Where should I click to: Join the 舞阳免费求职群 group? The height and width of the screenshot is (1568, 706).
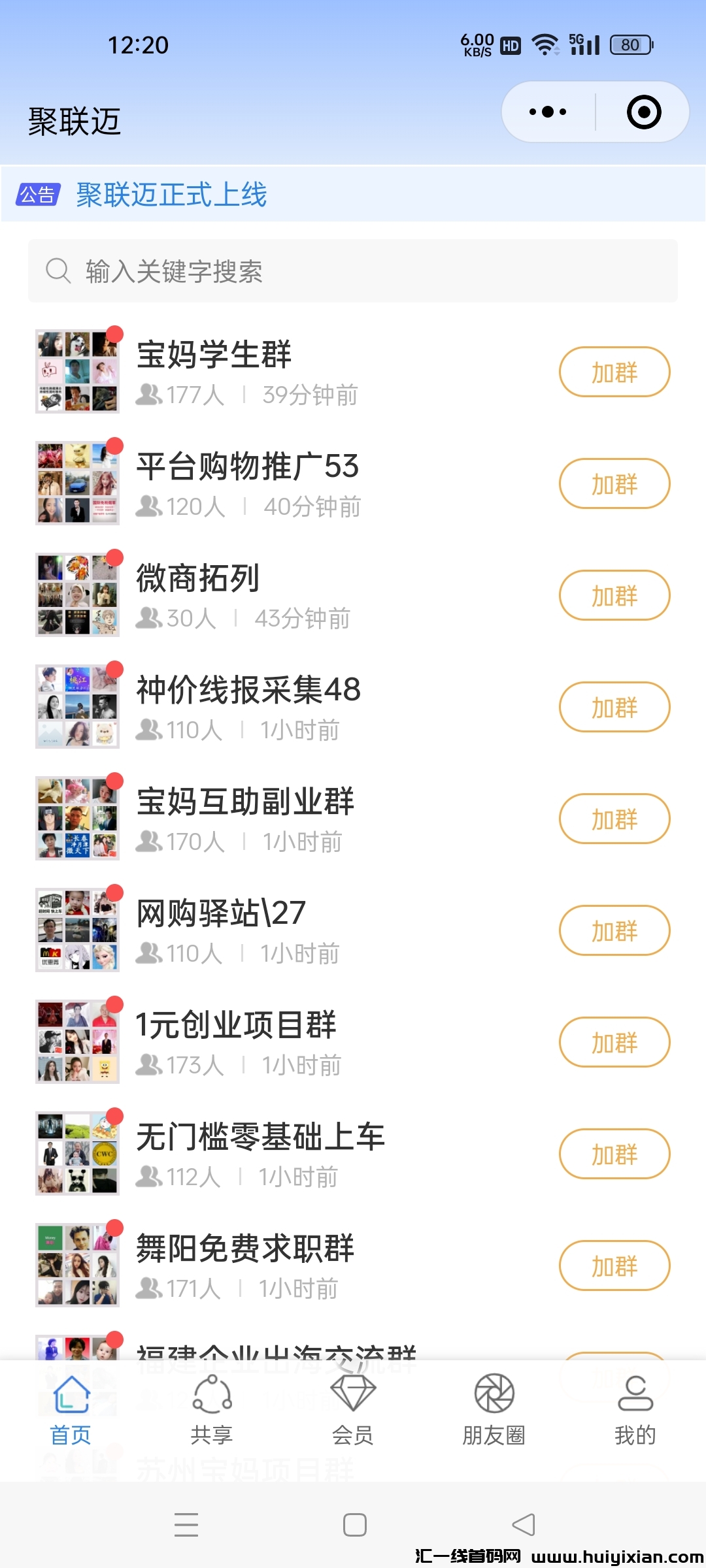(614, 1266)
